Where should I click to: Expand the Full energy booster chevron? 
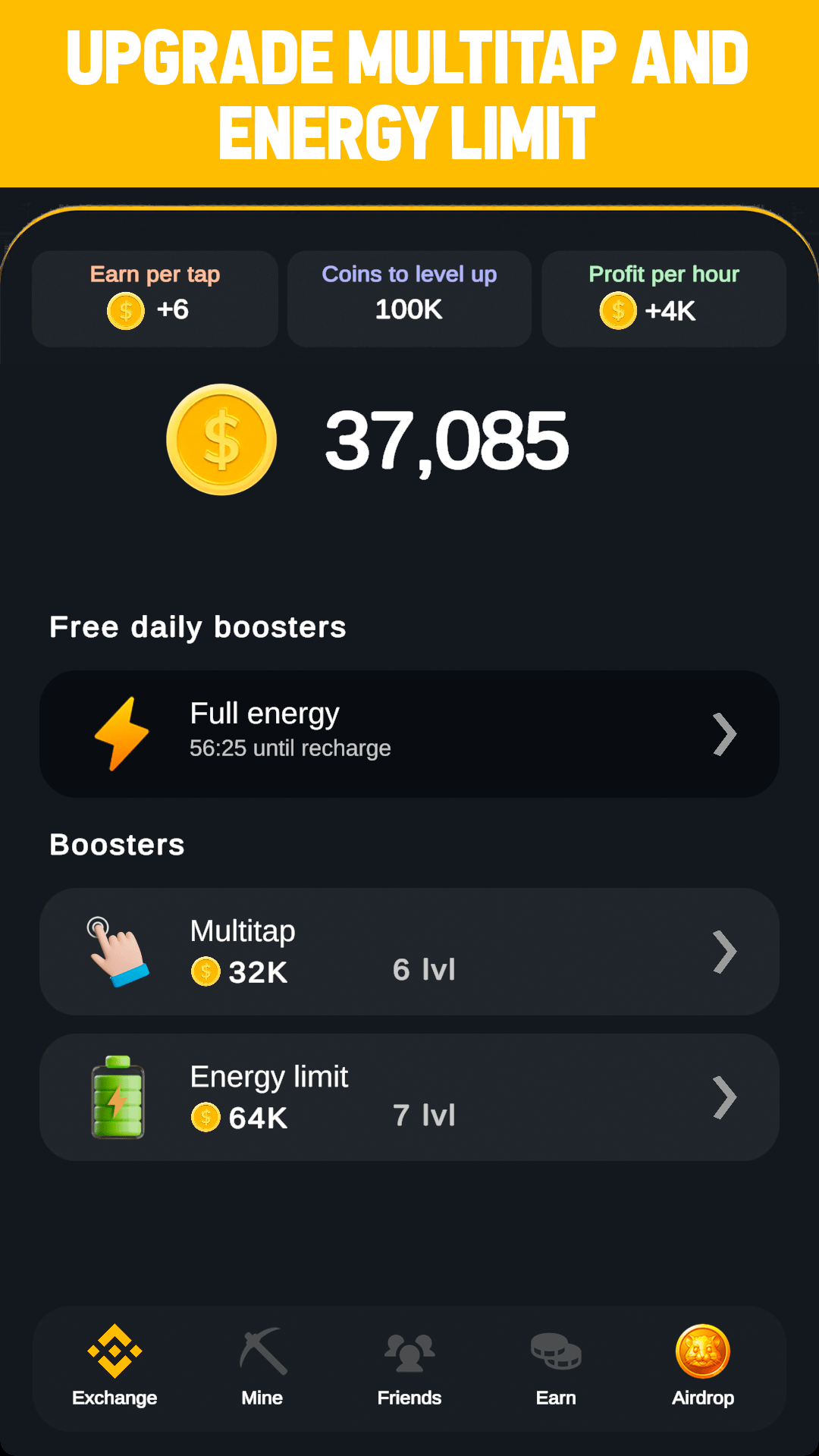pos(723,733)
